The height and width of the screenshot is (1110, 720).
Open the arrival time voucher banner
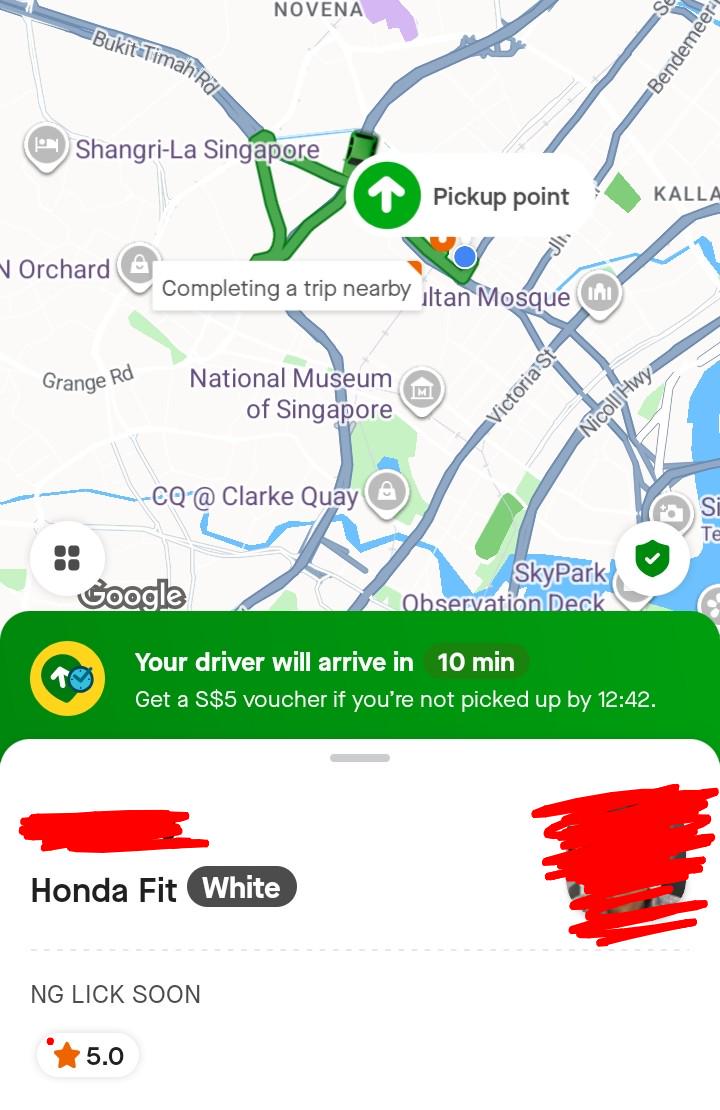pyautogui.click(x=360, y=676)
